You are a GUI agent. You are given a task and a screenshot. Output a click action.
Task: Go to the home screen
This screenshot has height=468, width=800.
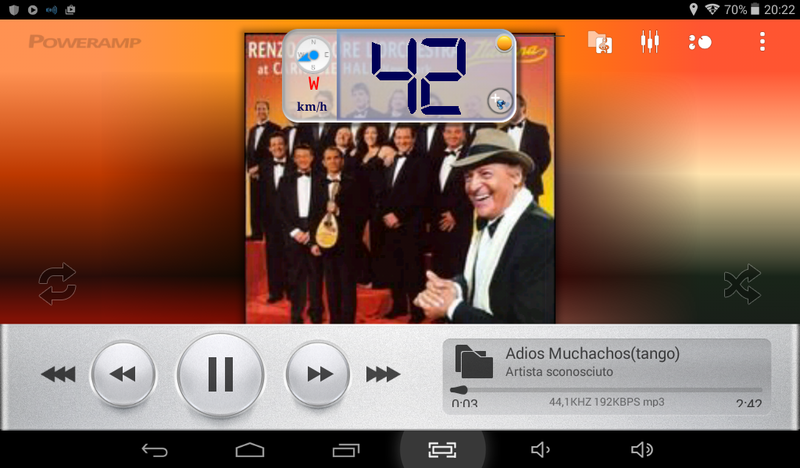click(x=250, y=450)
